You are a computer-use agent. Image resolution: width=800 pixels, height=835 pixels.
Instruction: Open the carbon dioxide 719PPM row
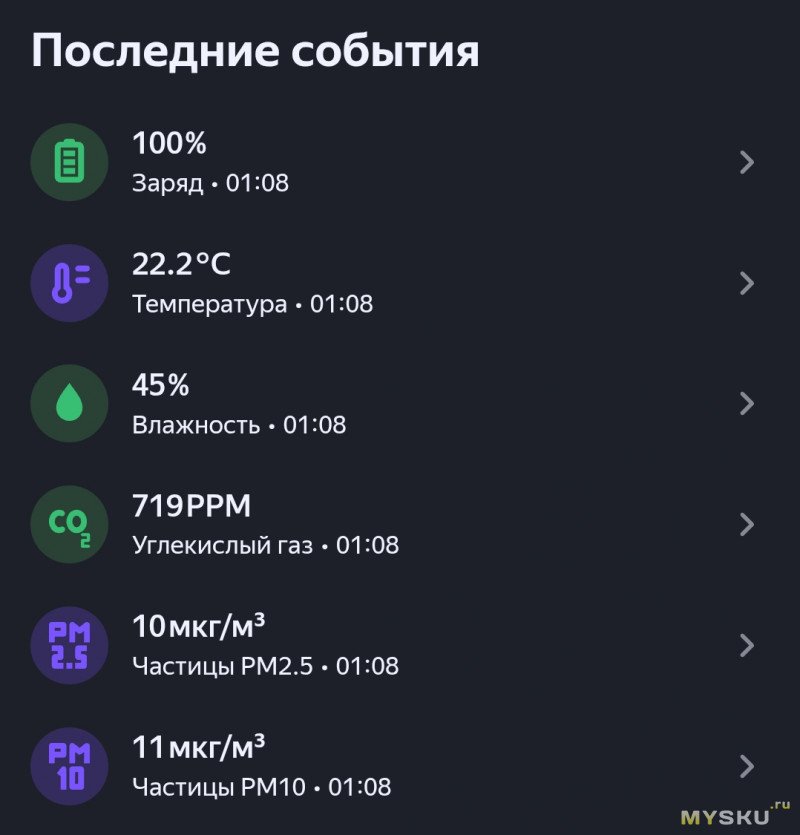(x=400, y=525)
